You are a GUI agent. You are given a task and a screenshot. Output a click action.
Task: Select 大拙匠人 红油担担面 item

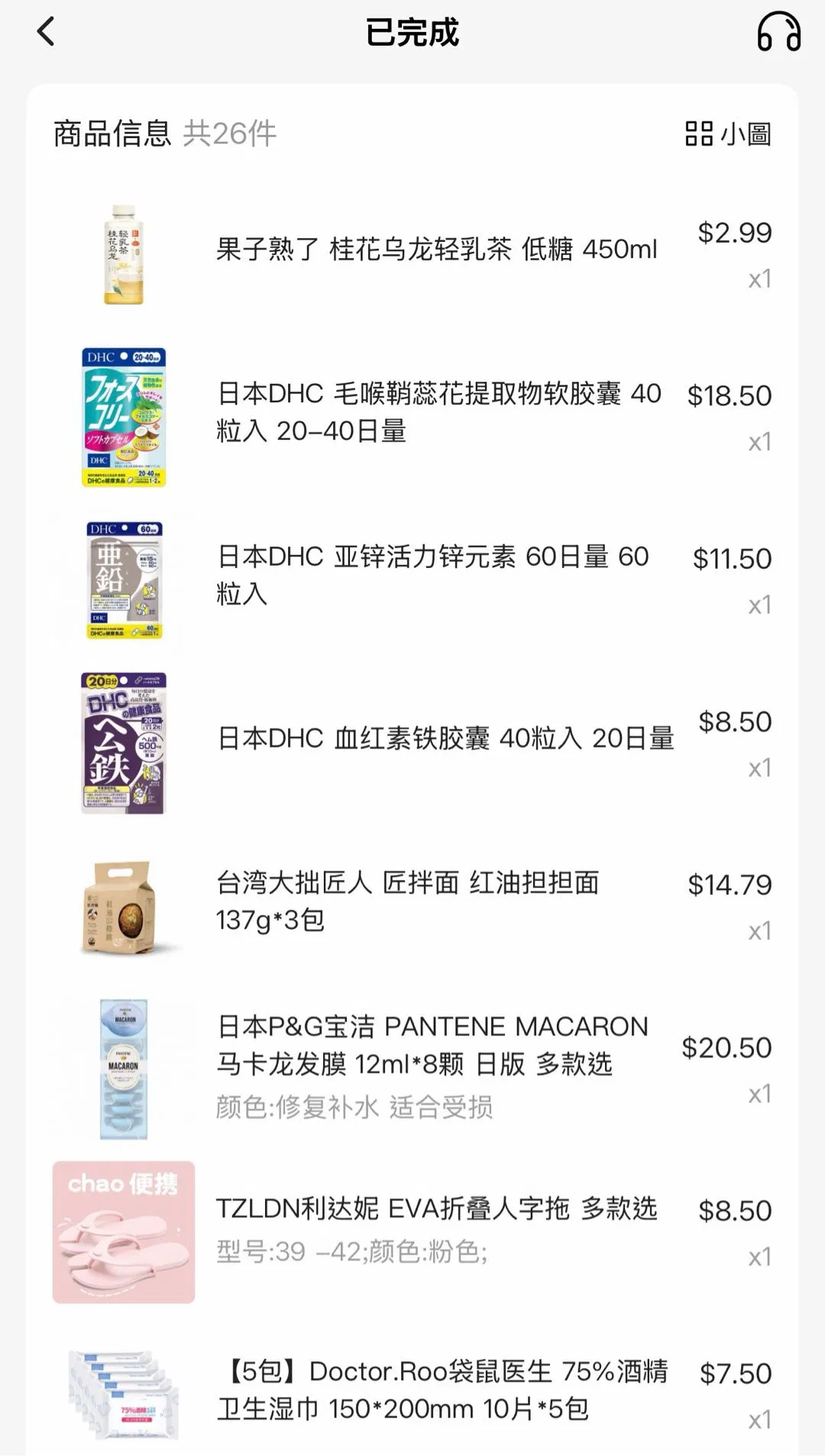(407, 901)
